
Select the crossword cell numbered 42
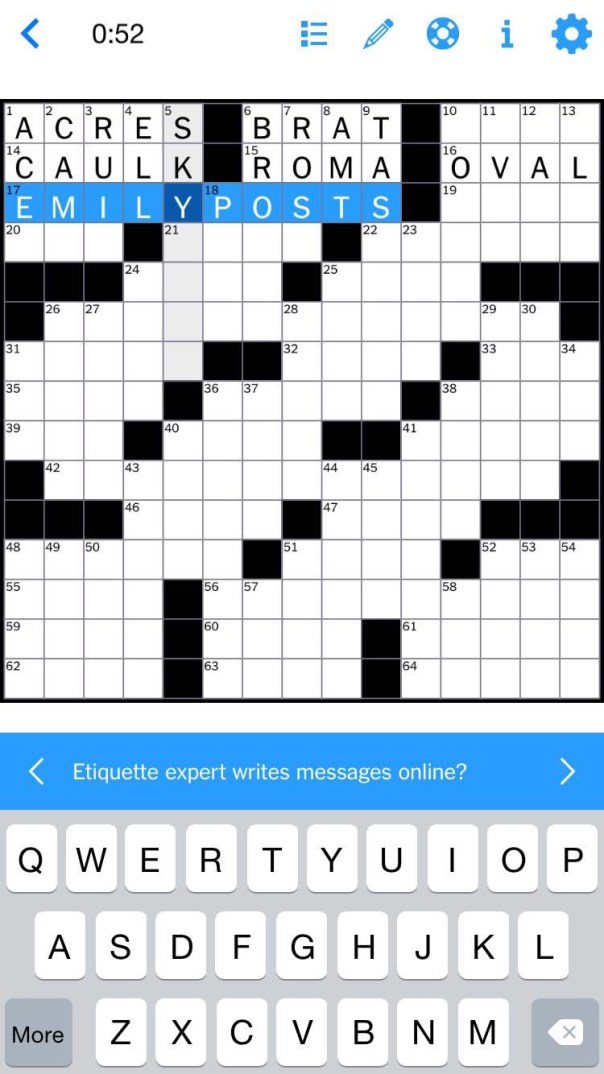pos(64,479)
